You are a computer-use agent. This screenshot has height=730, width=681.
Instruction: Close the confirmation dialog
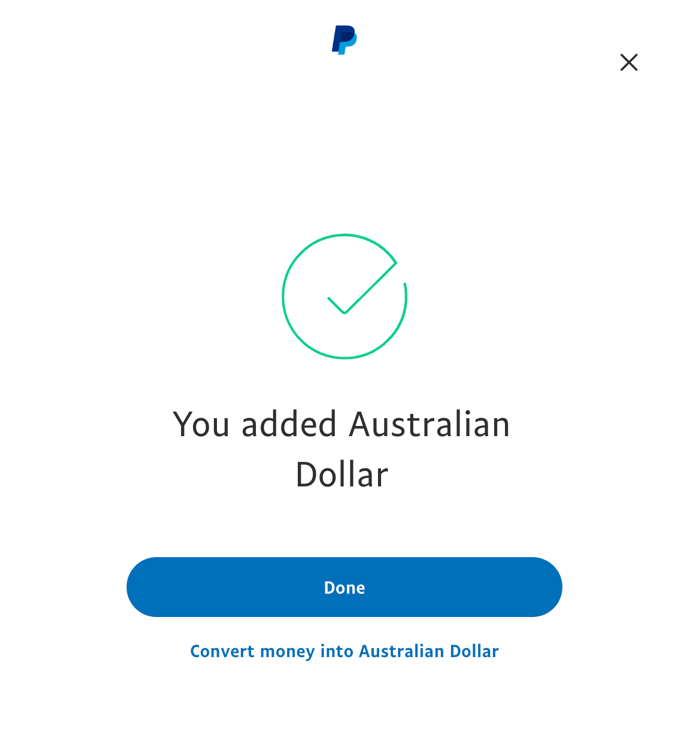point(628,62)
